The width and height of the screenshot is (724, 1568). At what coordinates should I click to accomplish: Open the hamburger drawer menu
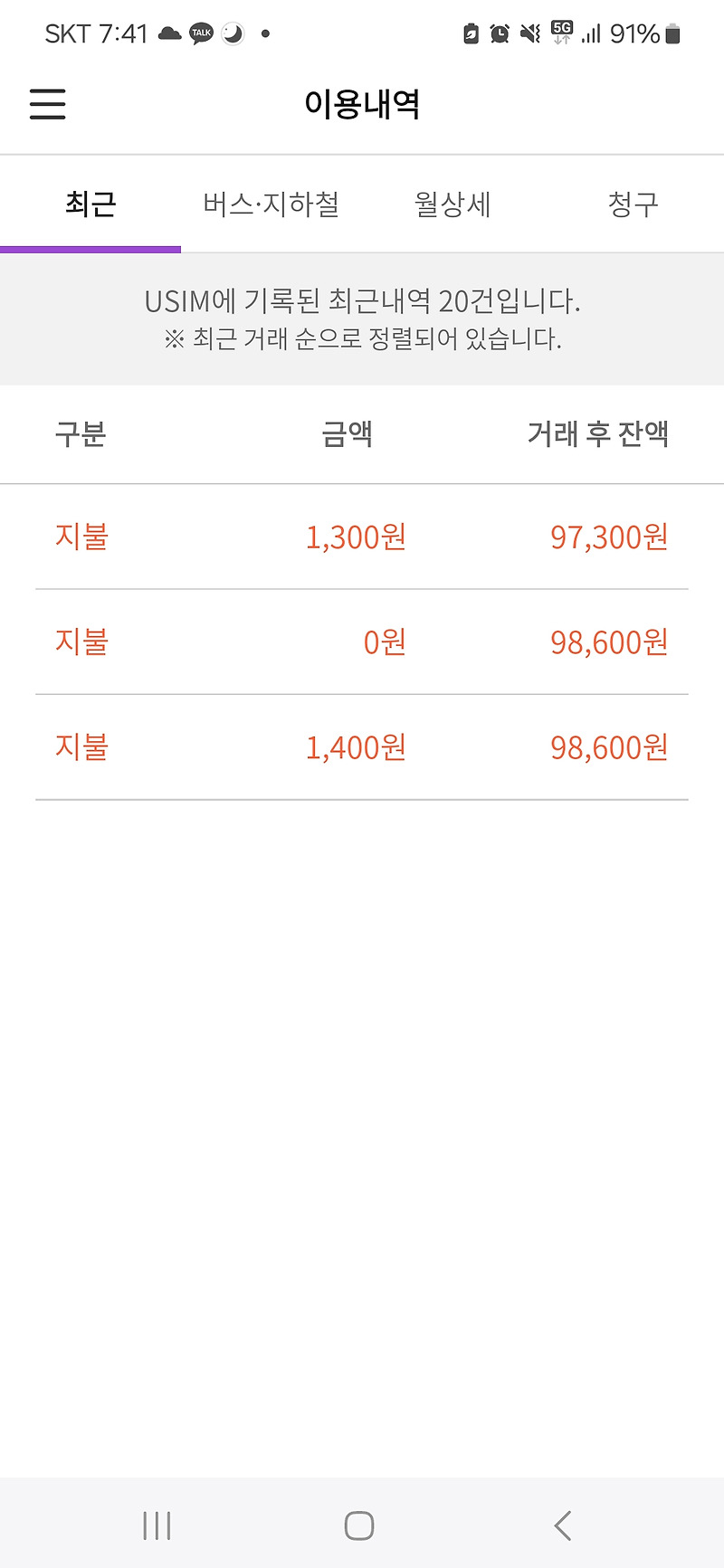[x=48, y=104]
